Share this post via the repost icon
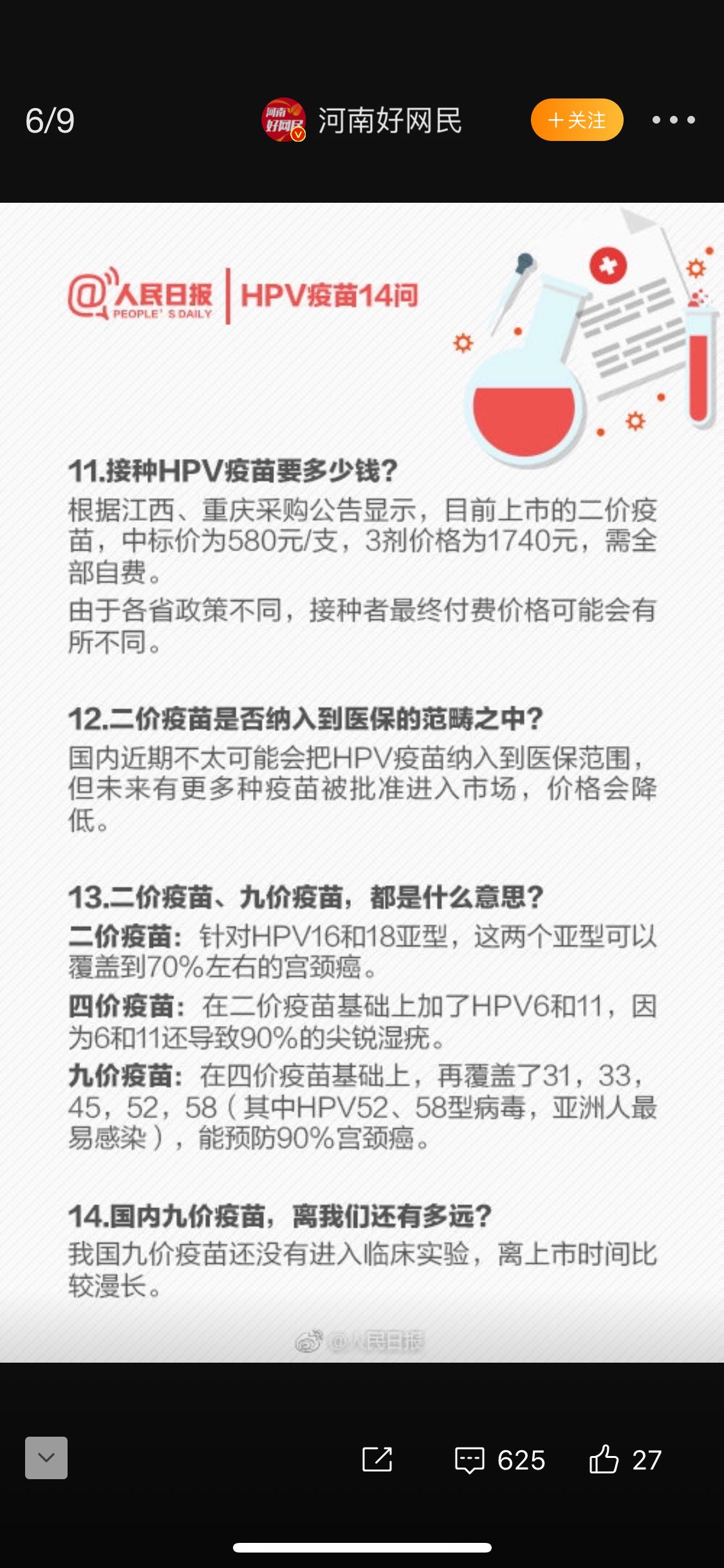This screenshot has height=1568, width=724. click(x=377, y=1459)
